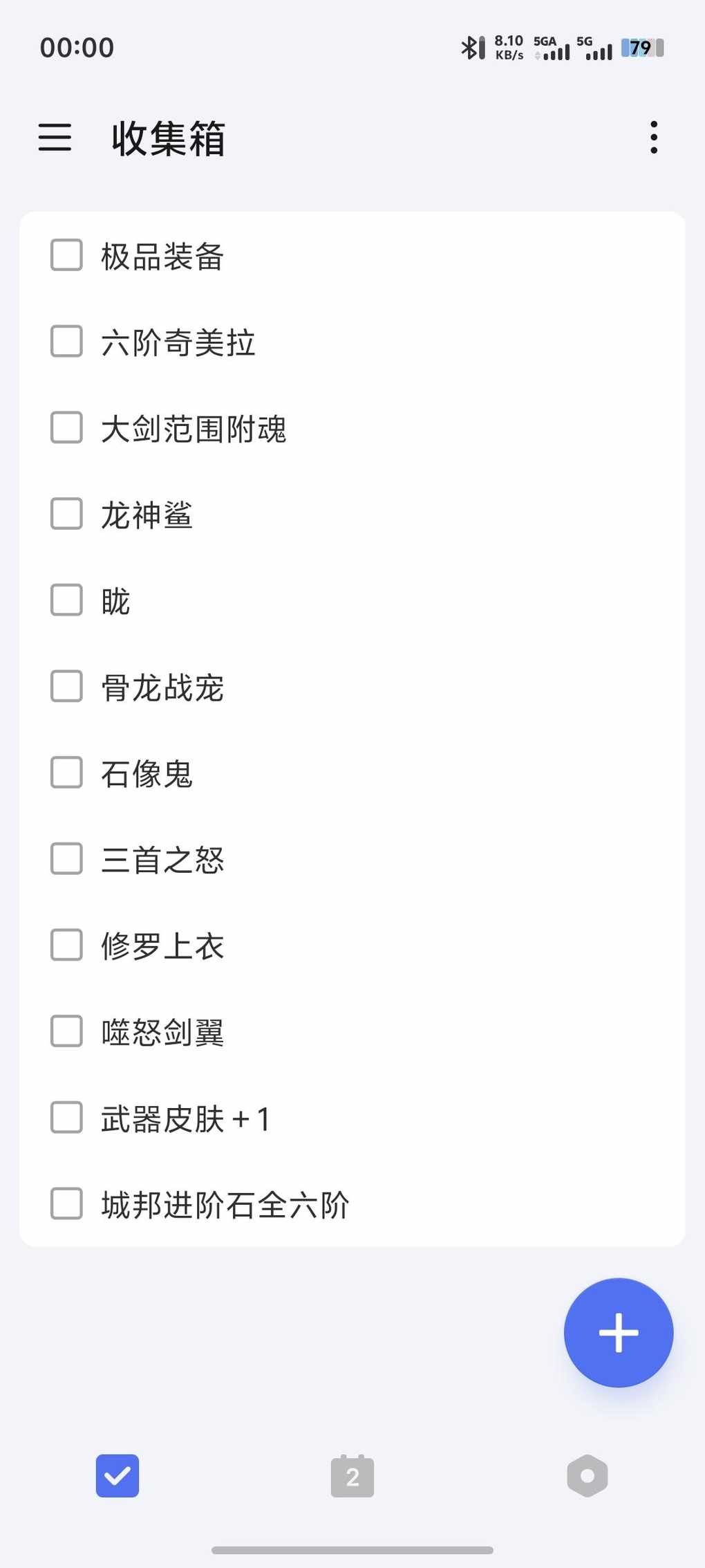Check the box beside 胧
This screenshot has height=1568, width=705.
(x=66, y=600)
